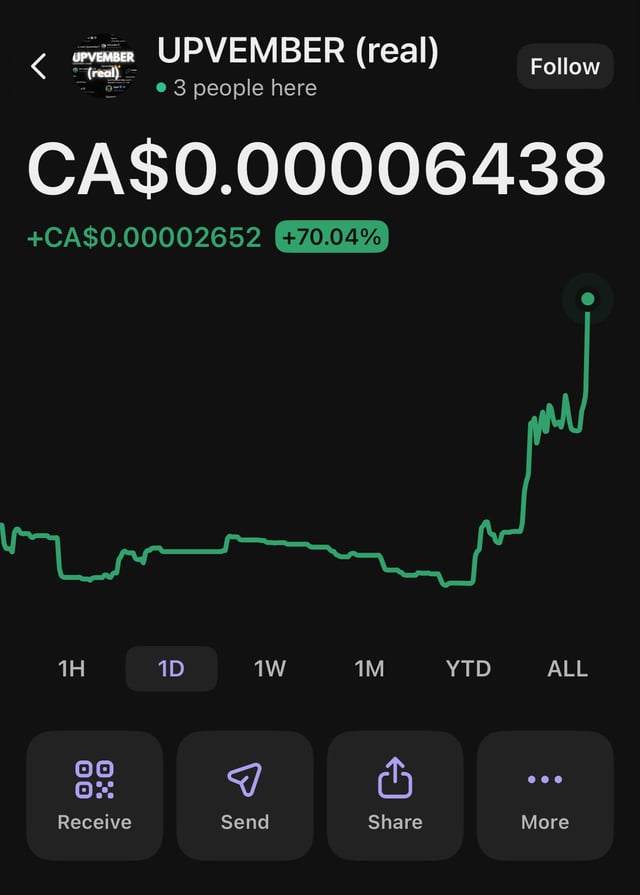640x895 pixels.
Task: Open the Receive QR option
Action: click(95, 795)
